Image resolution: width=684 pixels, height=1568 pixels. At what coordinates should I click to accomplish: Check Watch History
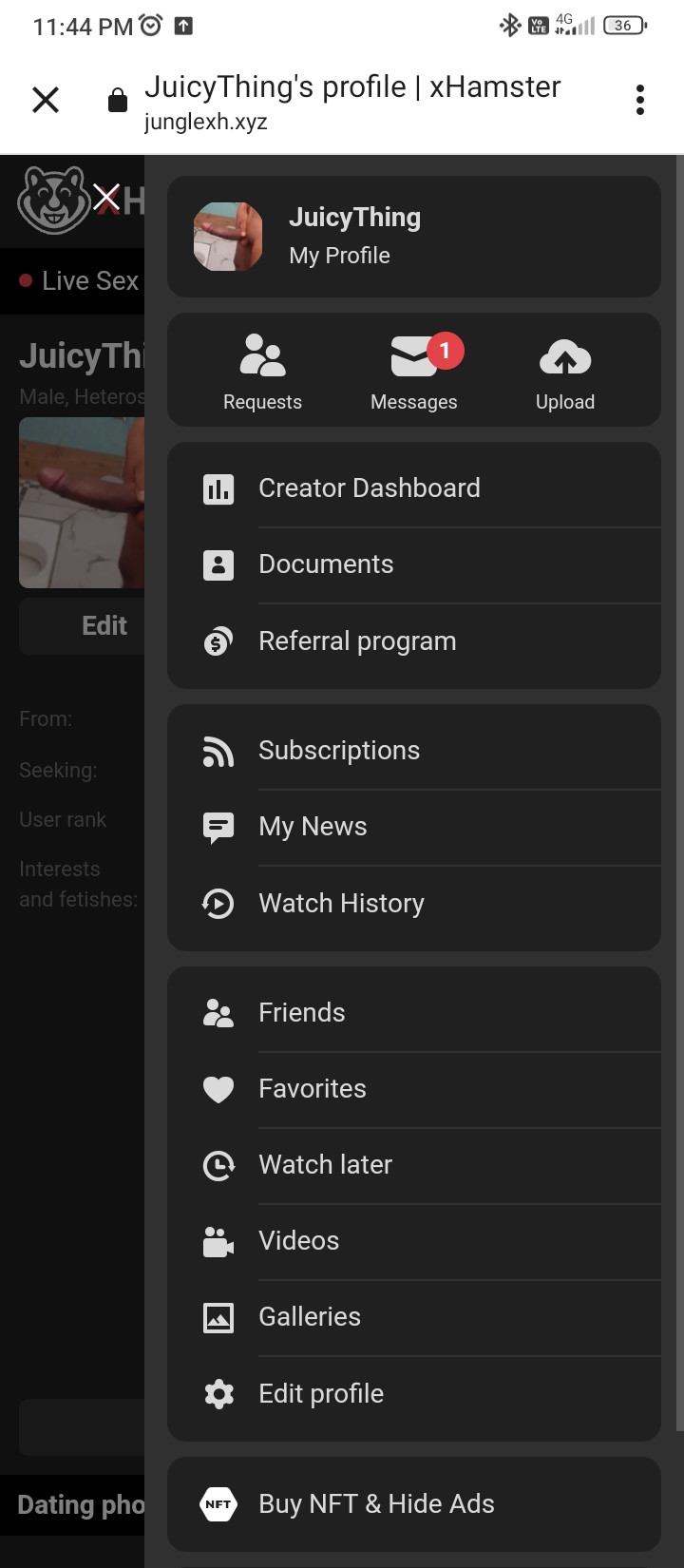[413, 903]
